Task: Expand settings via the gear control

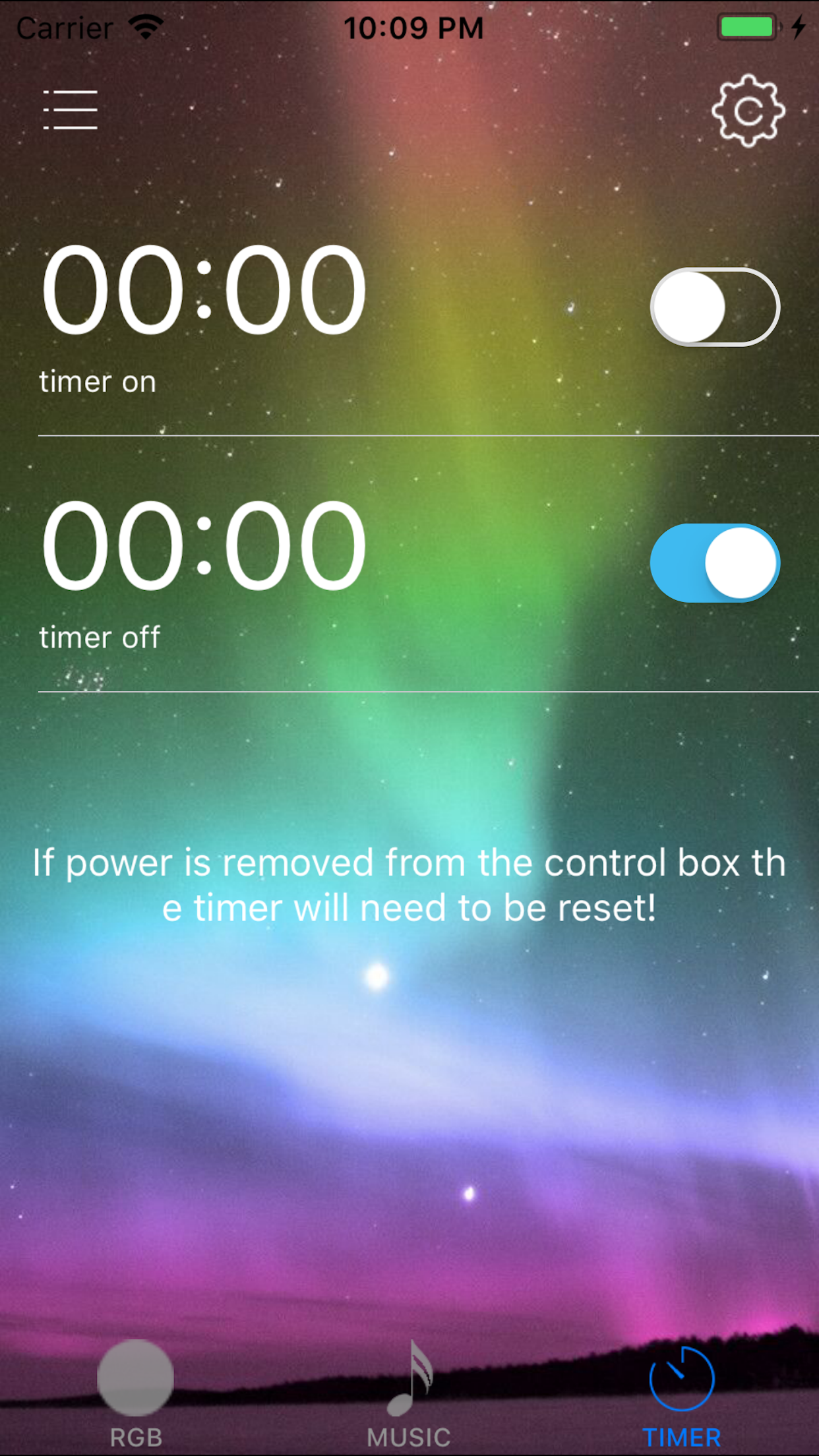Action: (x=748, y=110)
